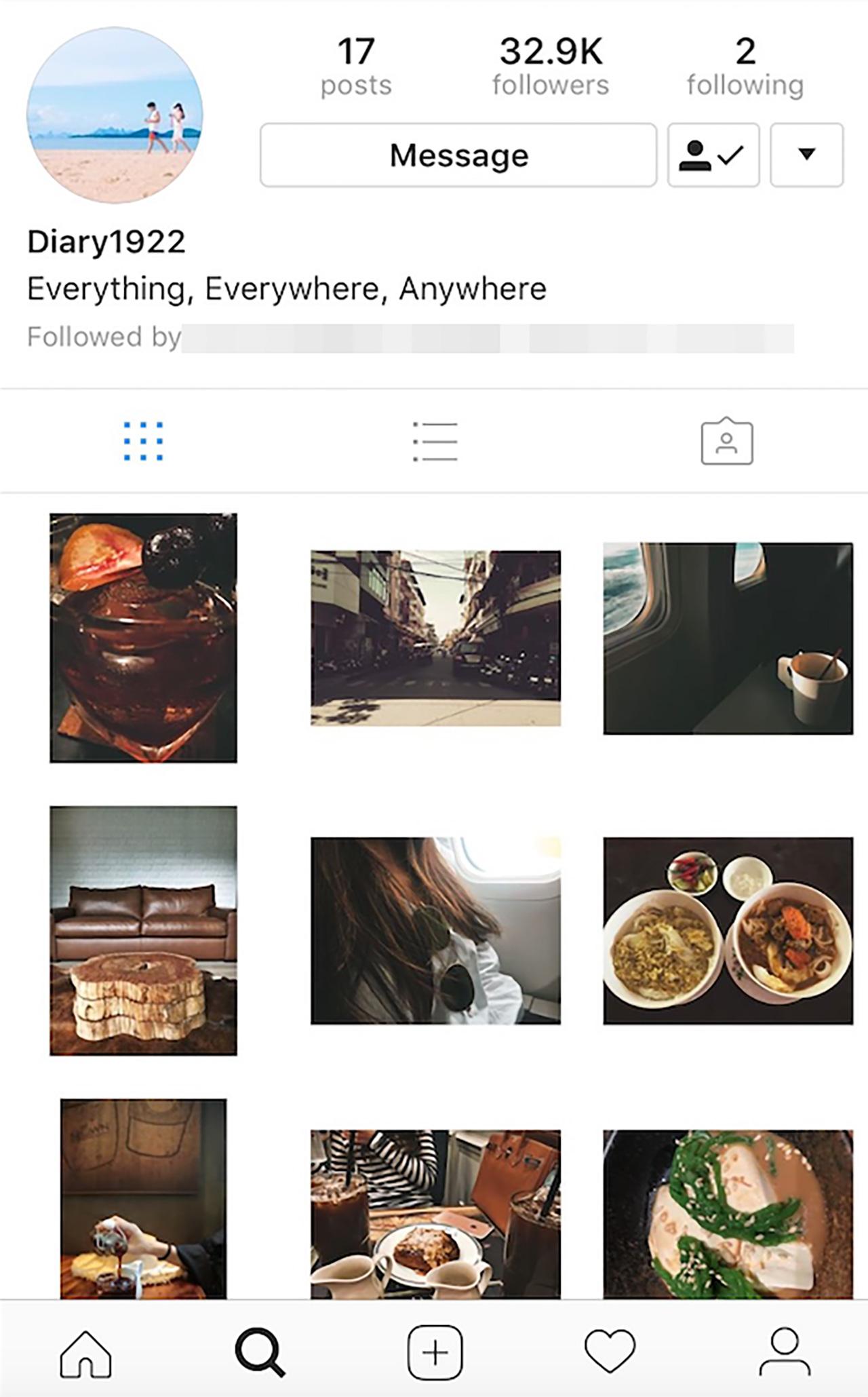Go to the Home feed
The height and width of the screenshot is (1397, 868).
pos(85,1352)
